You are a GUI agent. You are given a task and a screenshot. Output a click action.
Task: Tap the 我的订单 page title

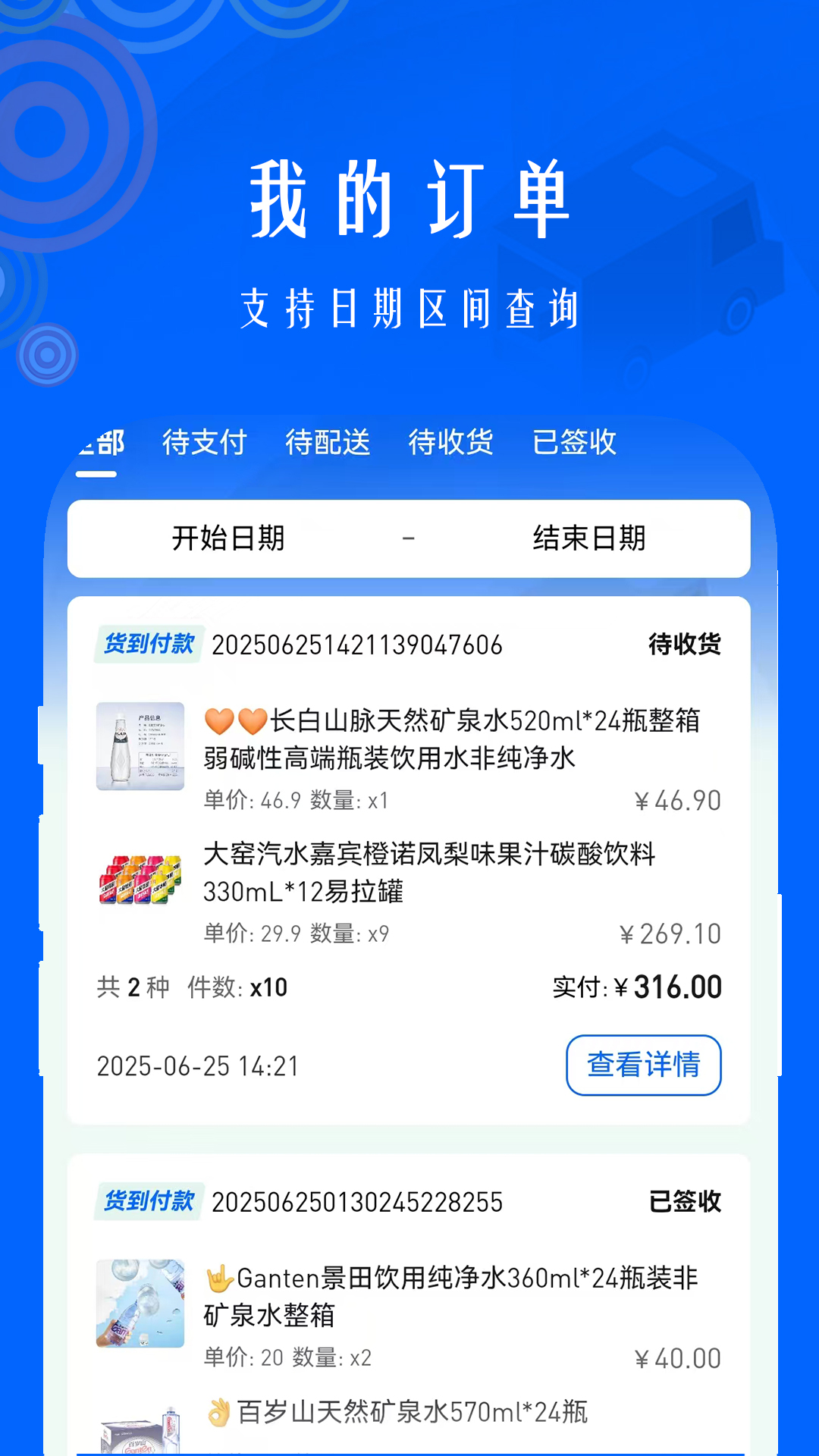pos(409,199)
